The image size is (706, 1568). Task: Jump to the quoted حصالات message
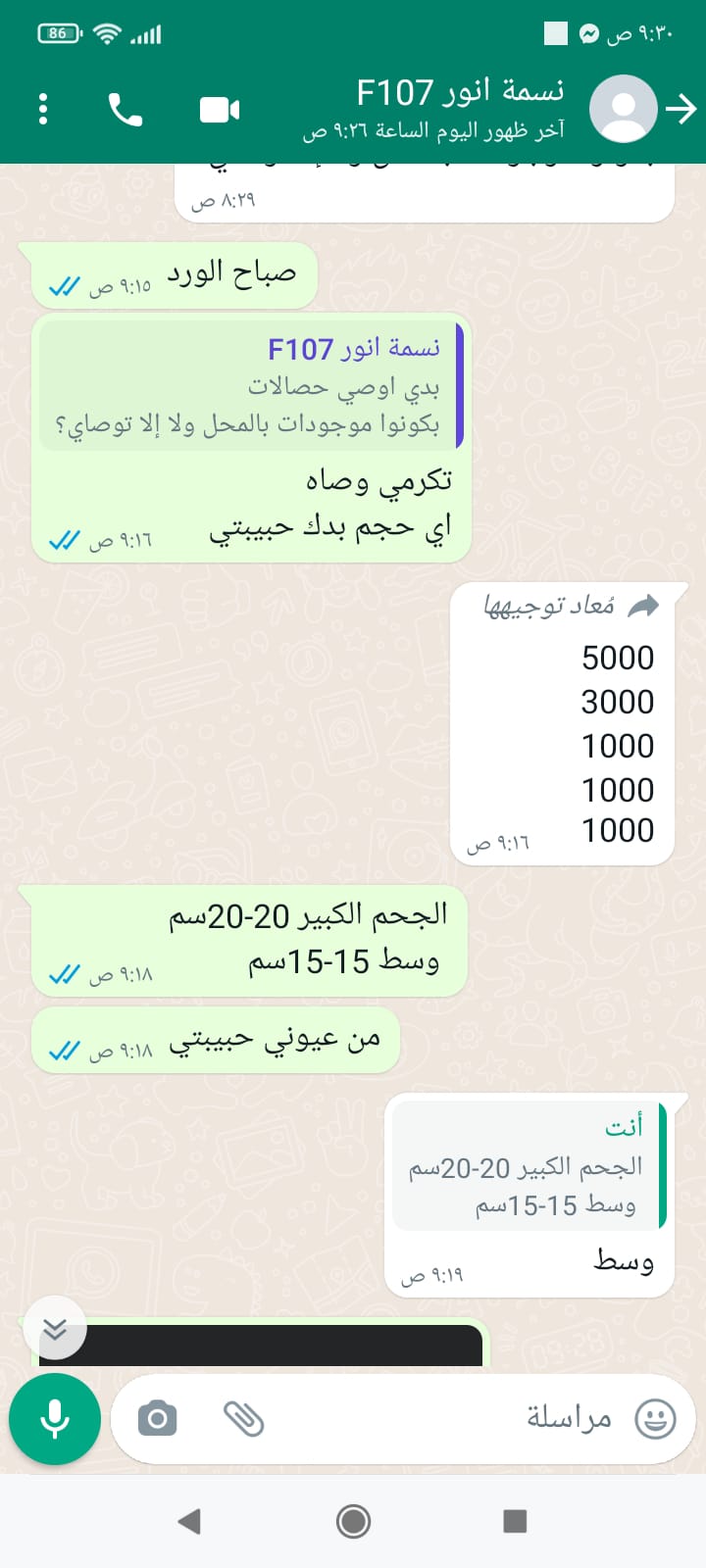251,385
